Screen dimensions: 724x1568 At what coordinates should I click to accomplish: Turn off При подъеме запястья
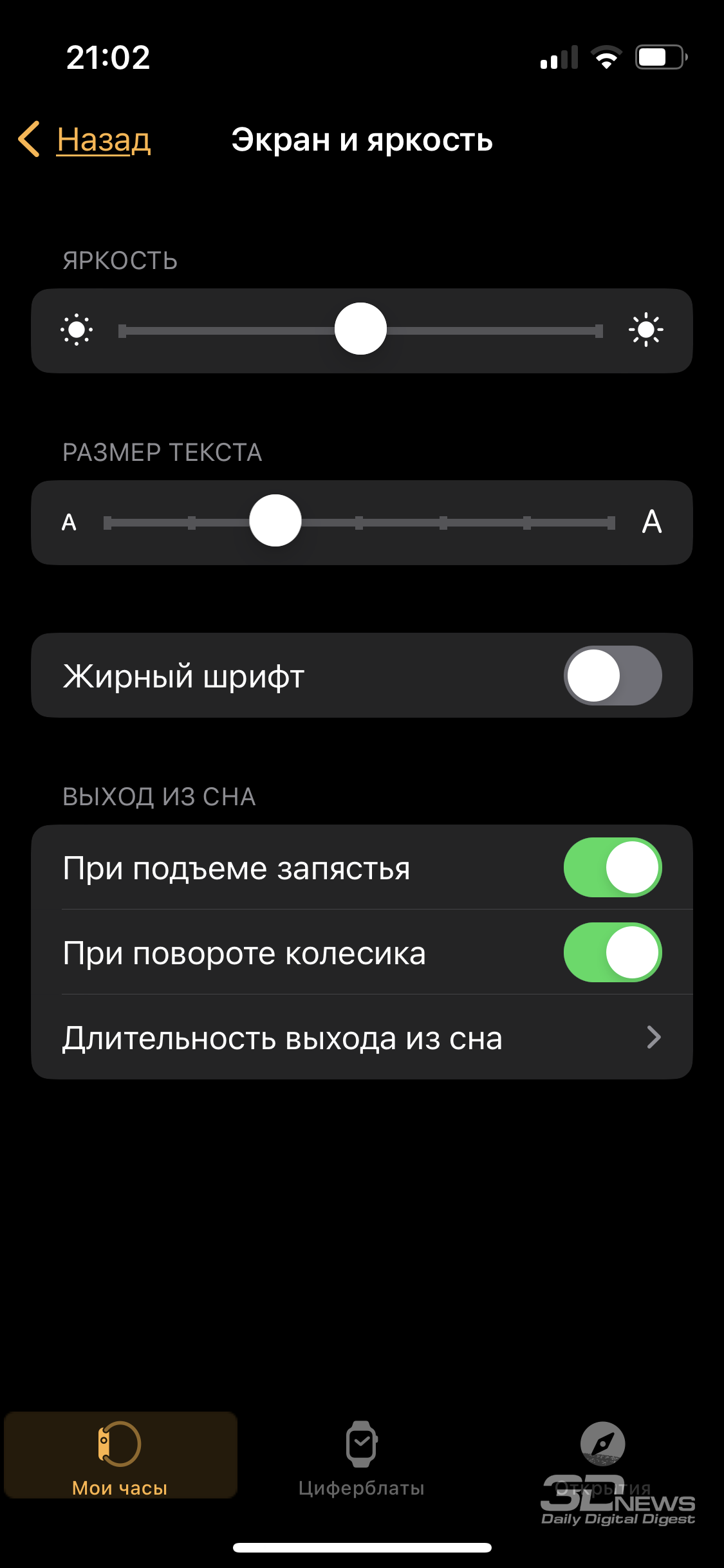tap(613, 867)
